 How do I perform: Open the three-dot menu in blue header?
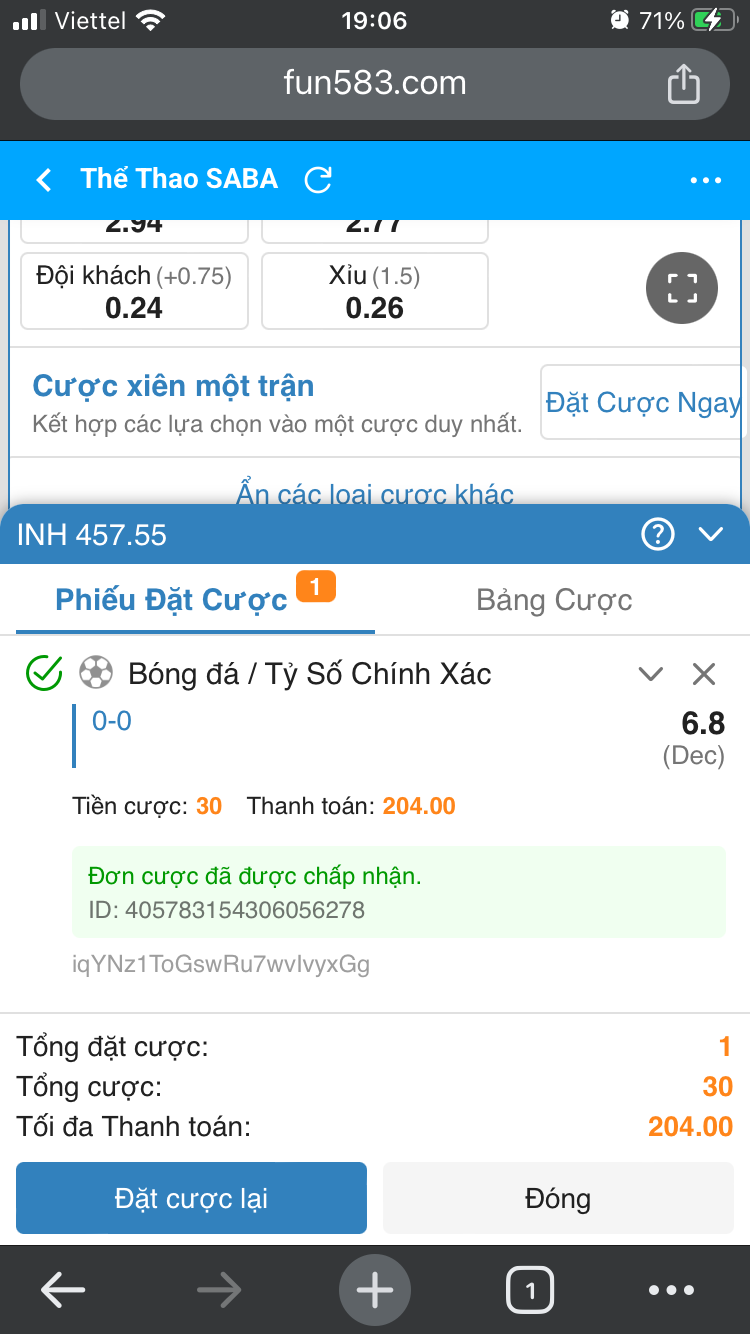tap(706, 180)
